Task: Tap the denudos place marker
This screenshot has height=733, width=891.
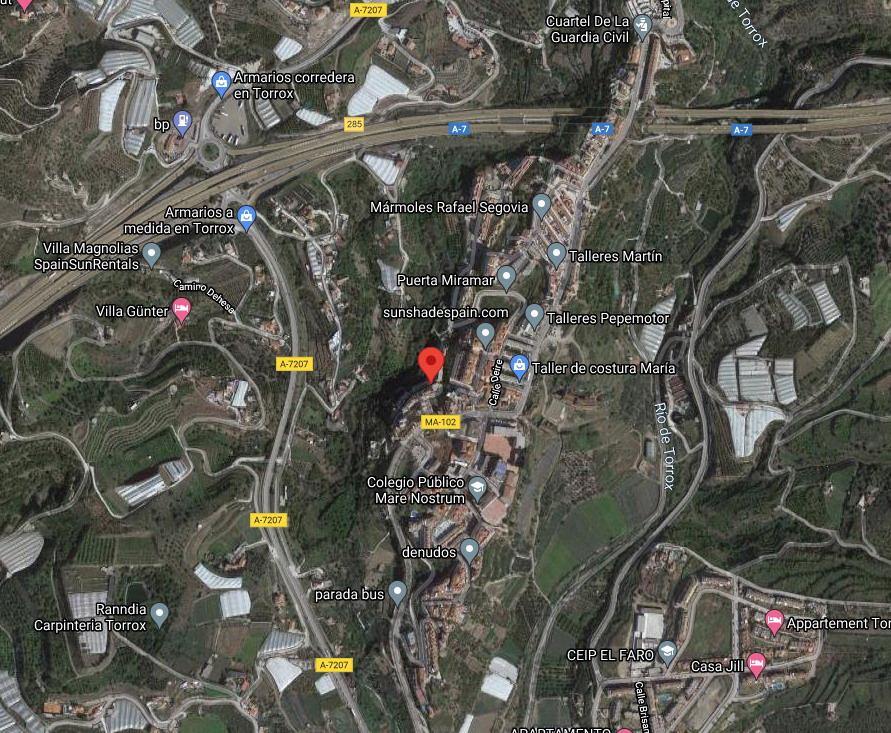Action: pos(470,549)
